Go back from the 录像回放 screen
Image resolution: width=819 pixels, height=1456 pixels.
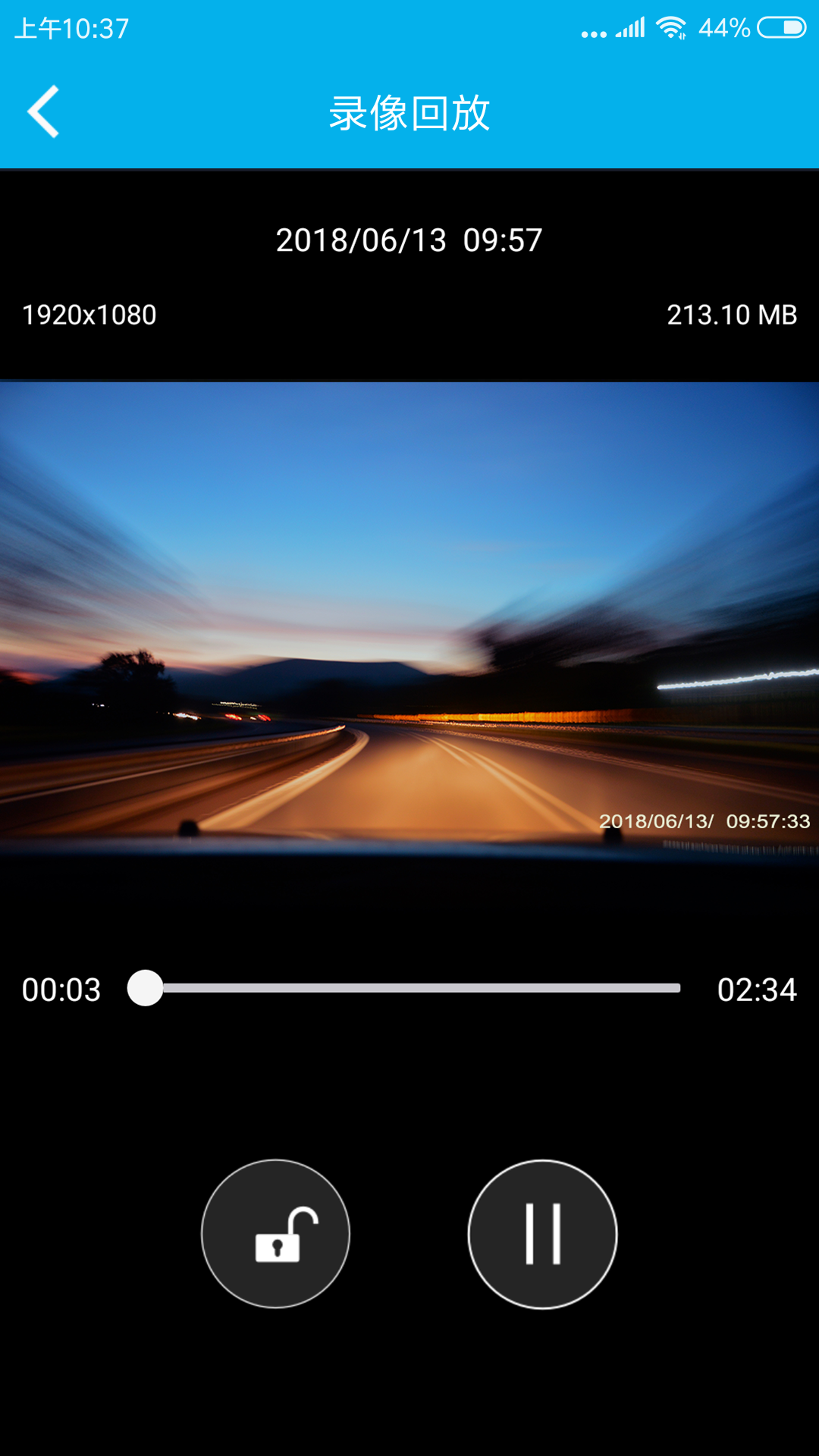click(x=44, y=112)
